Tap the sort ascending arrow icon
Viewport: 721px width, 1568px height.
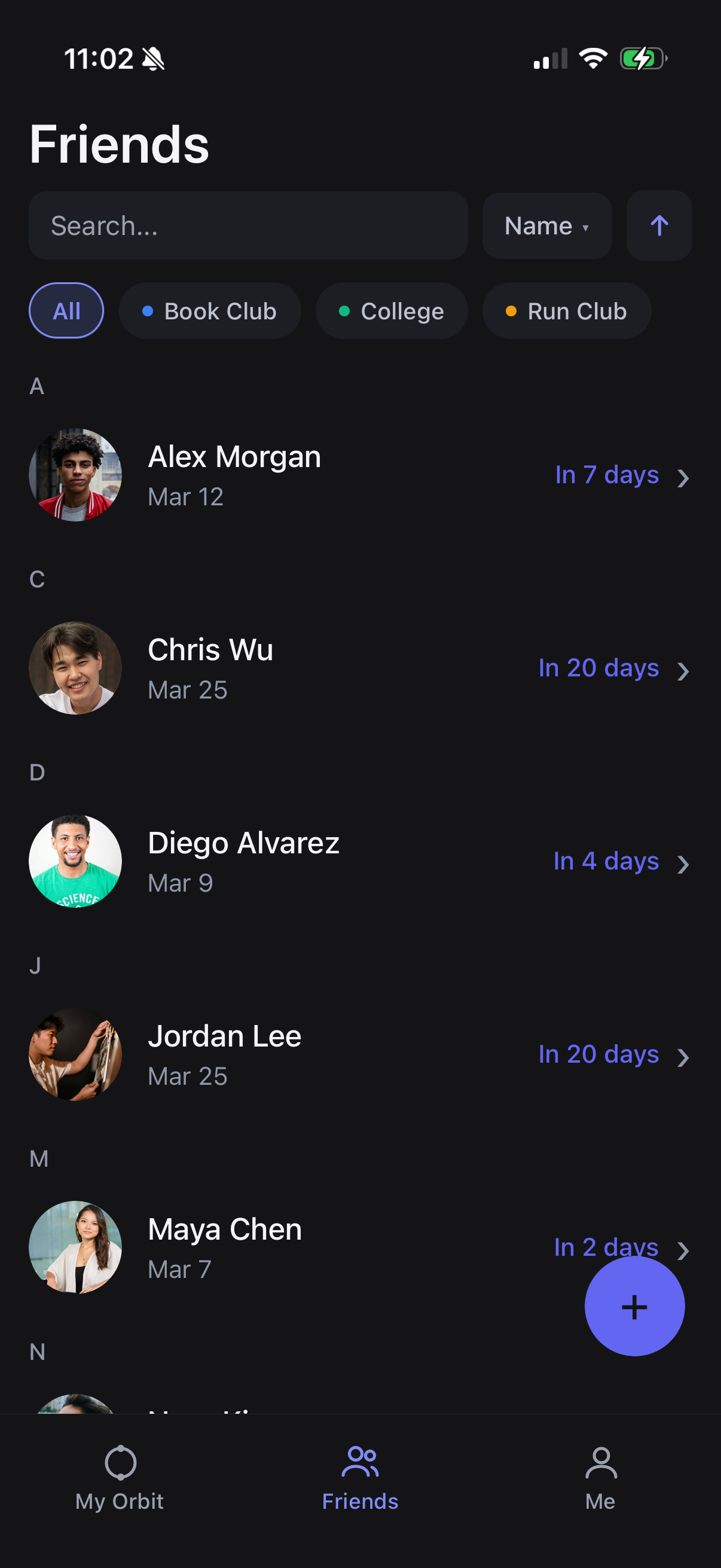point(659,226)
